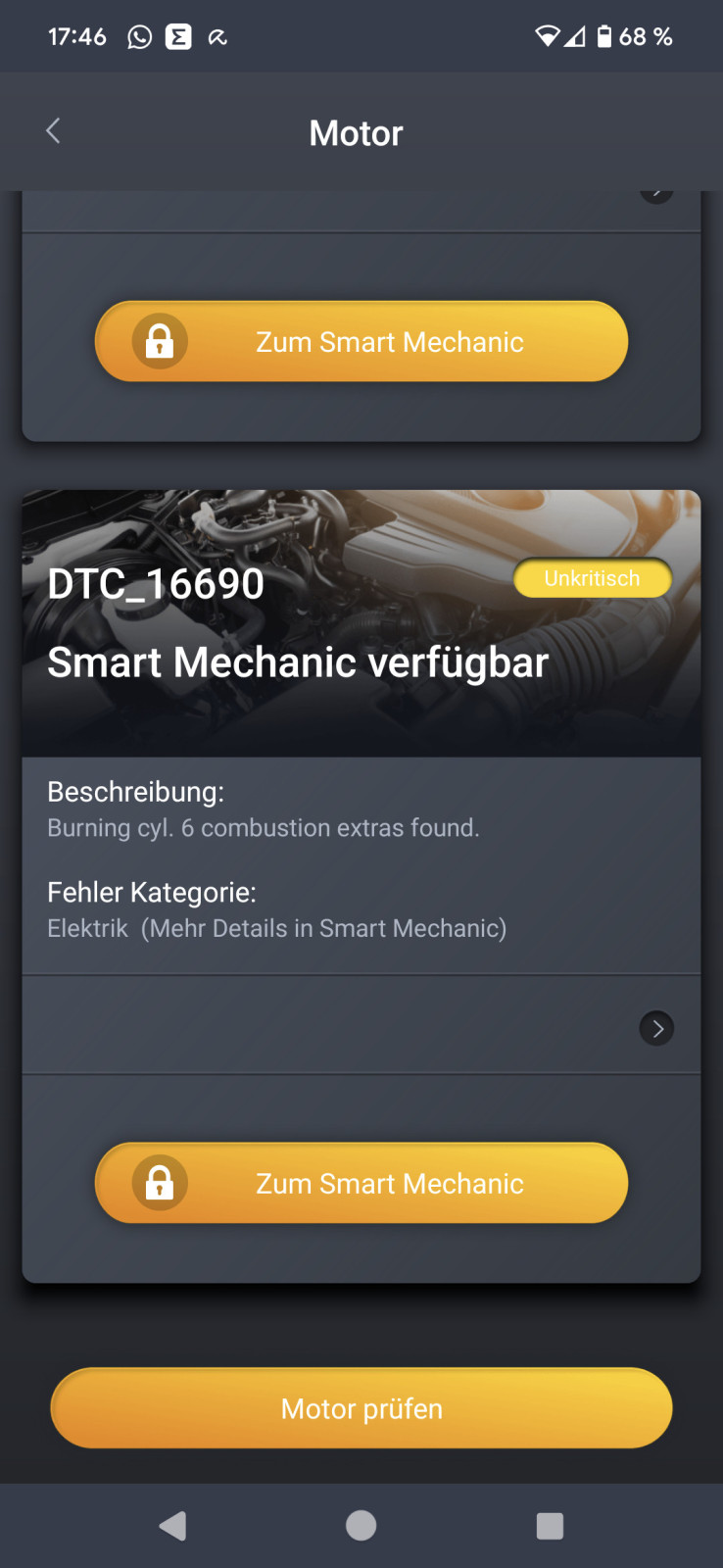Expand the top fault card chevron
The width and height of the screenshot is (723, 1568).
656,191
